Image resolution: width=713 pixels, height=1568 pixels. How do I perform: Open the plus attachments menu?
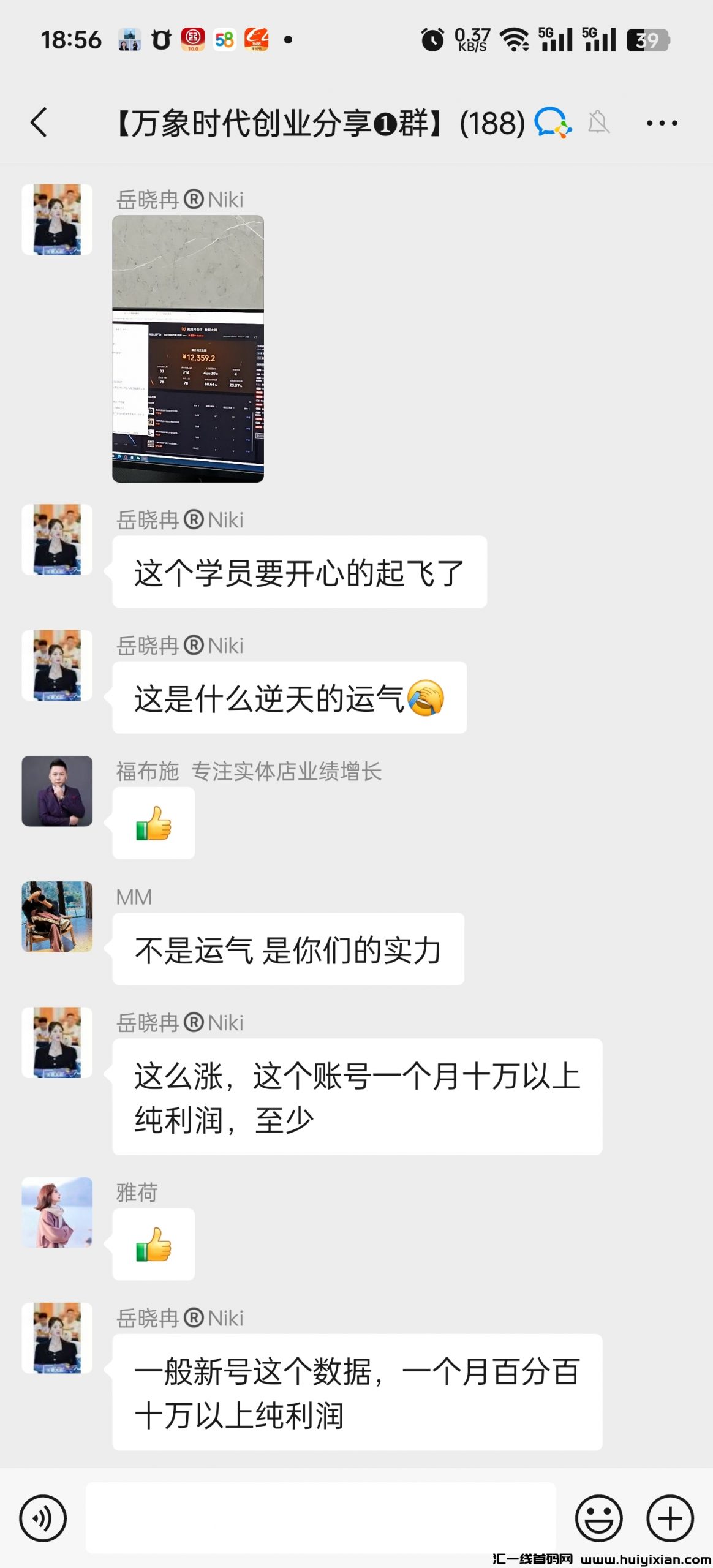click(x=670, y=1518)
